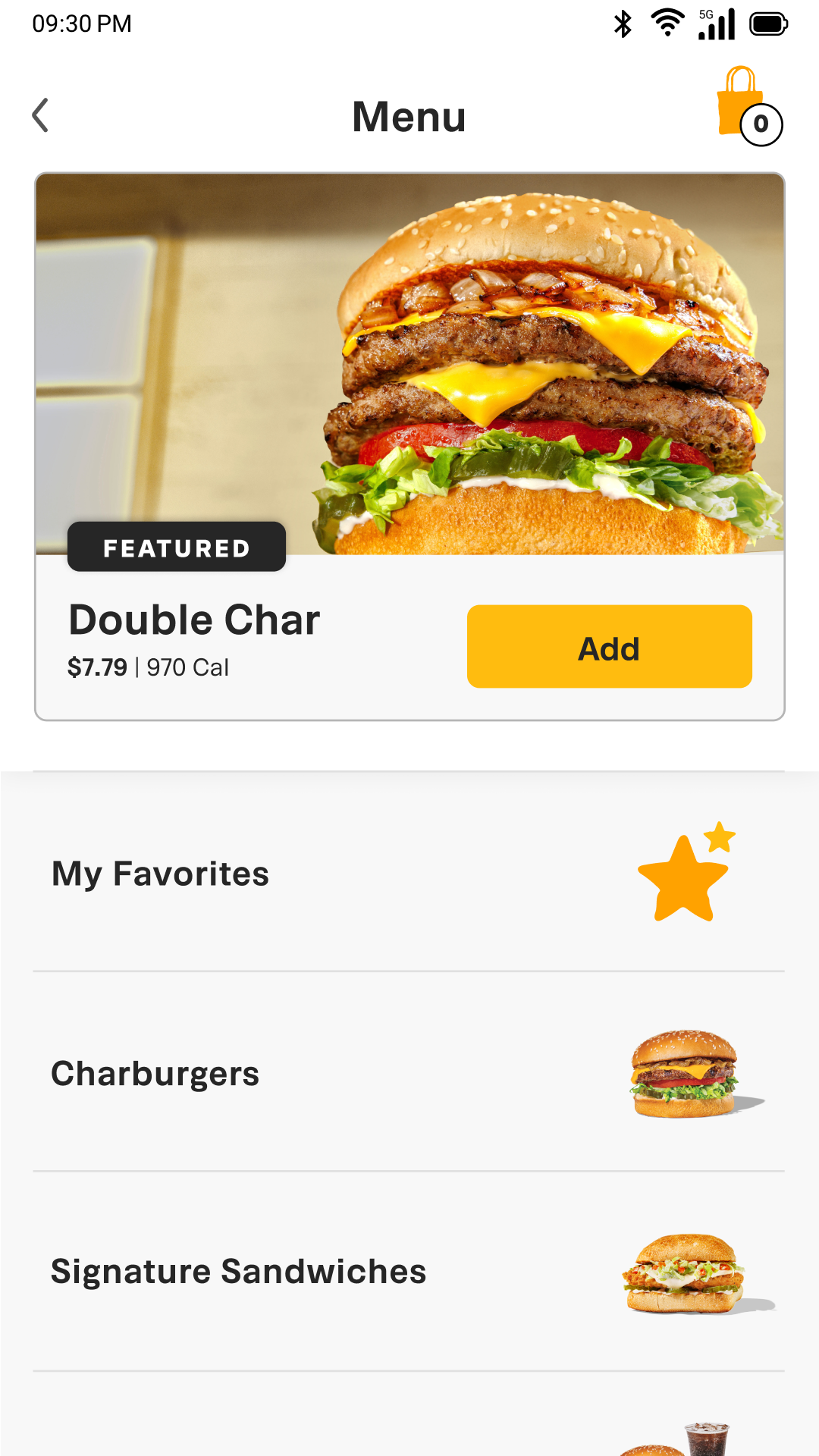
Task: Select the Signature Sandwiches category
Action: click(409, 1272)
